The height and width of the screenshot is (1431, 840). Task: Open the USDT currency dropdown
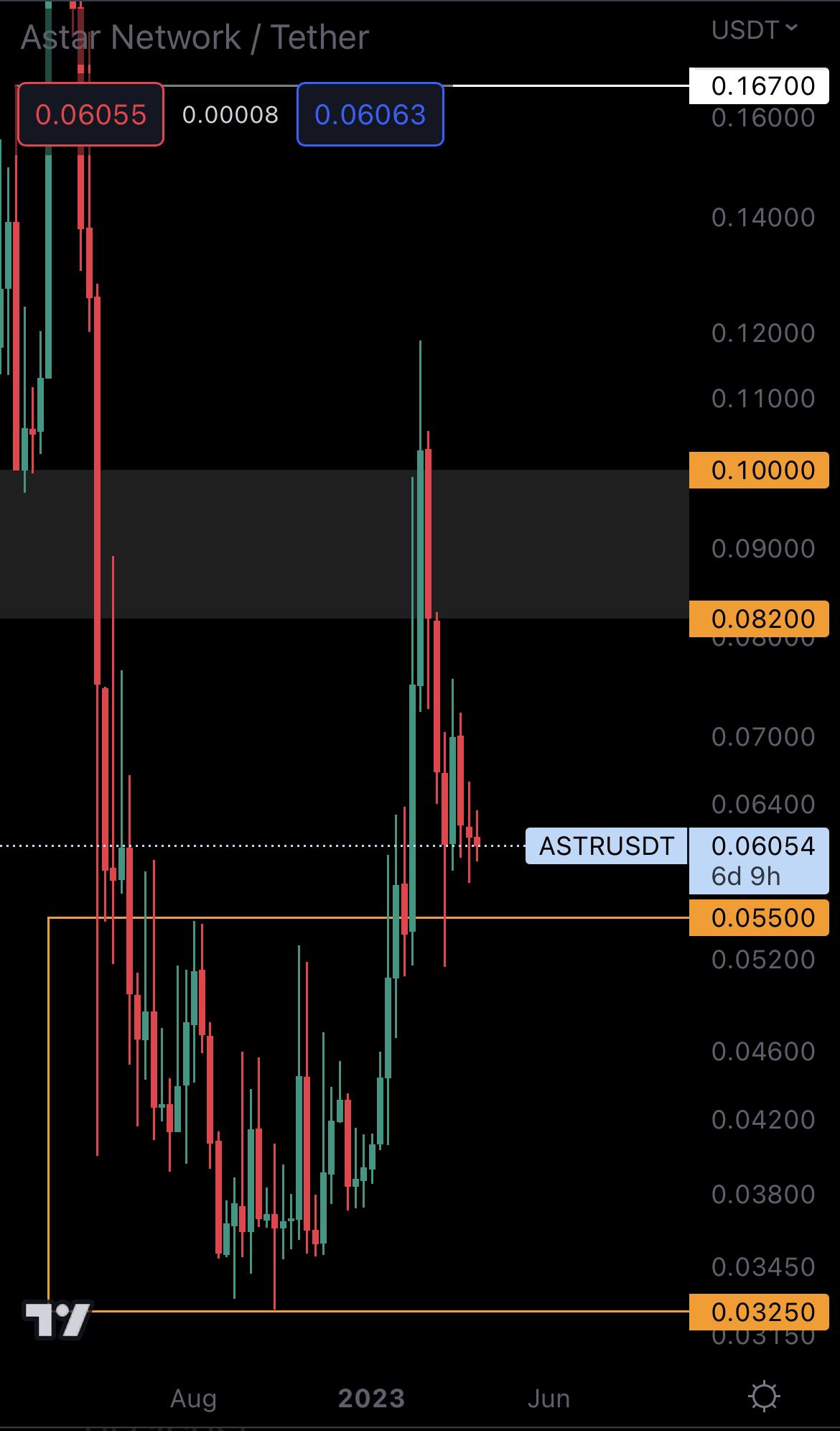(x=754, y=30)
